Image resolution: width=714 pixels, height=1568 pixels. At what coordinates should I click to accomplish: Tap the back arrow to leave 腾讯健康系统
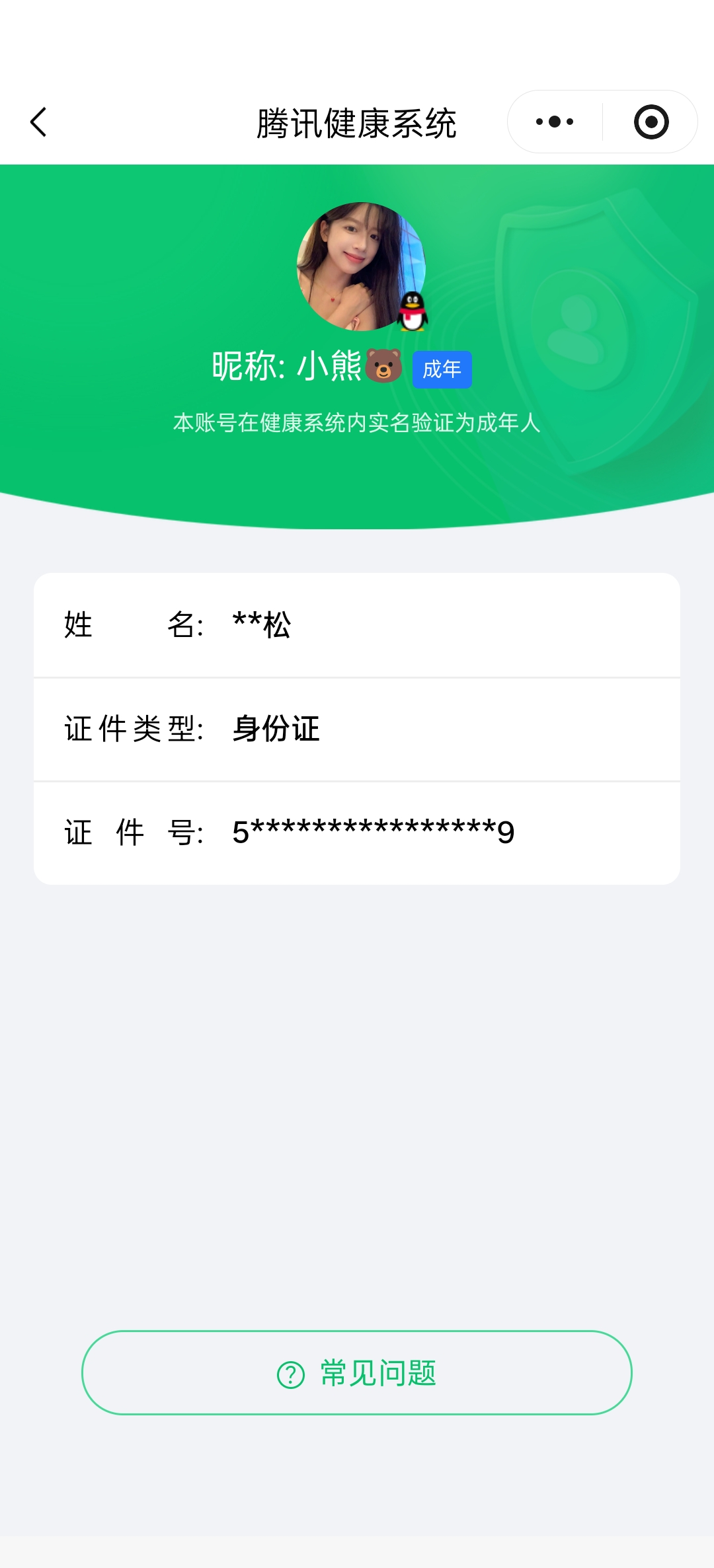point(38,122)
